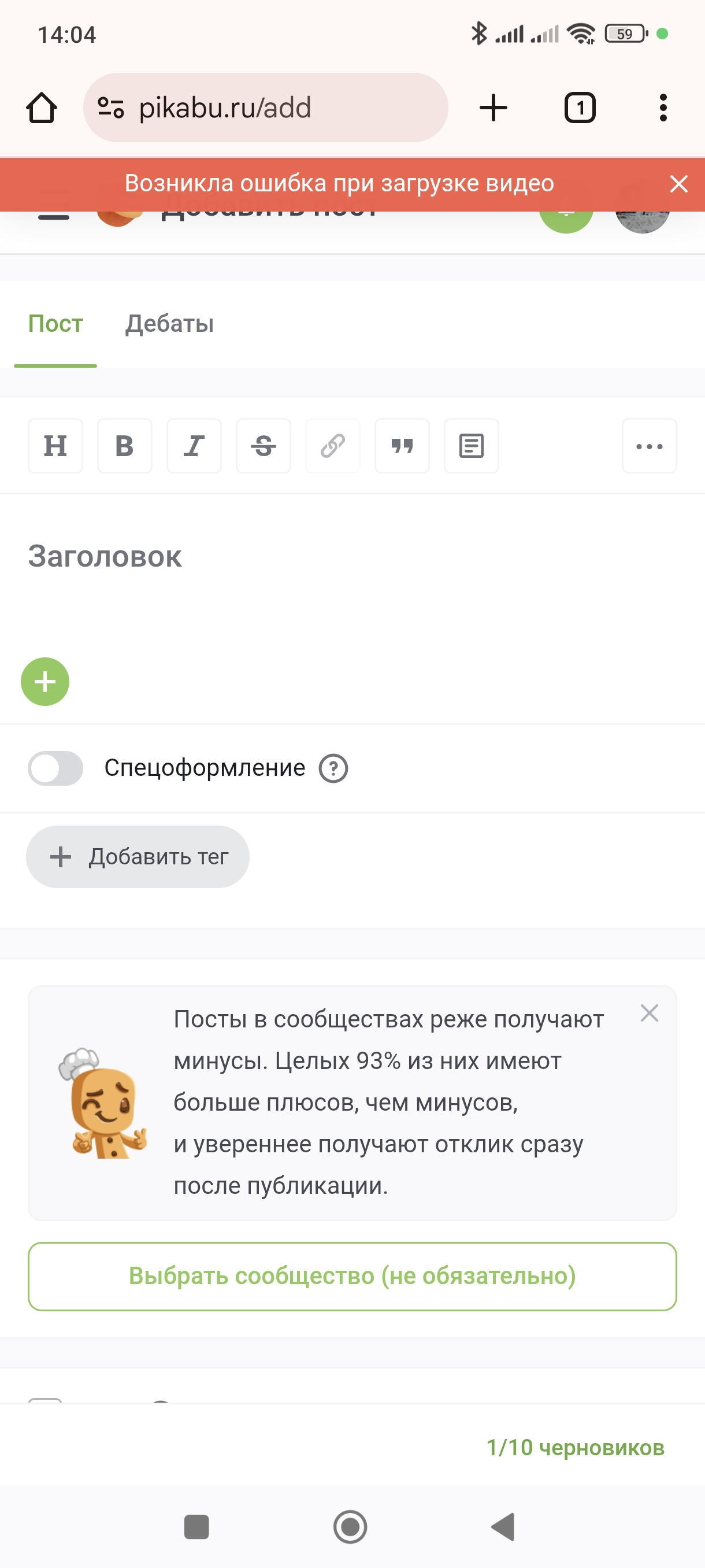This screenshot has width=705, height=1568.
Task: Enable bold text formatting
Action: (x=125, y=446)
